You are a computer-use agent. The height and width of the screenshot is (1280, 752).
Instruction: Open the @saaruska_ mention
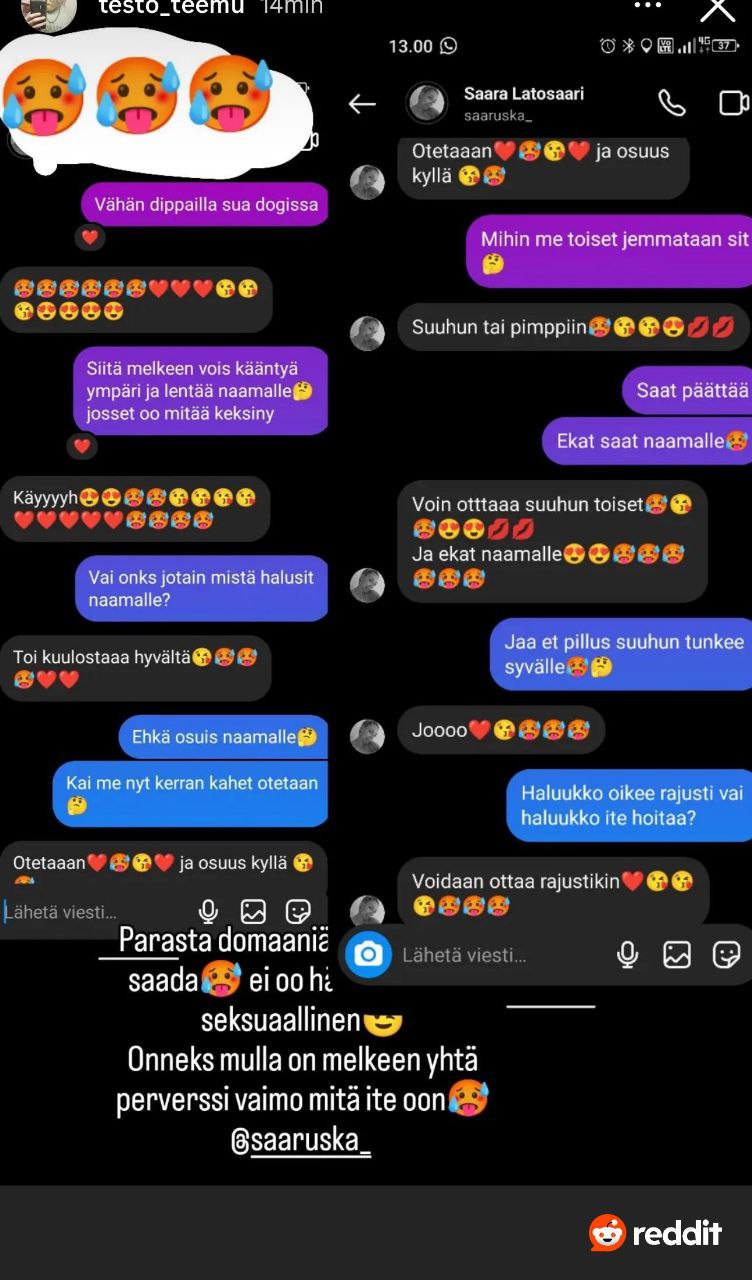(300, 1141)
